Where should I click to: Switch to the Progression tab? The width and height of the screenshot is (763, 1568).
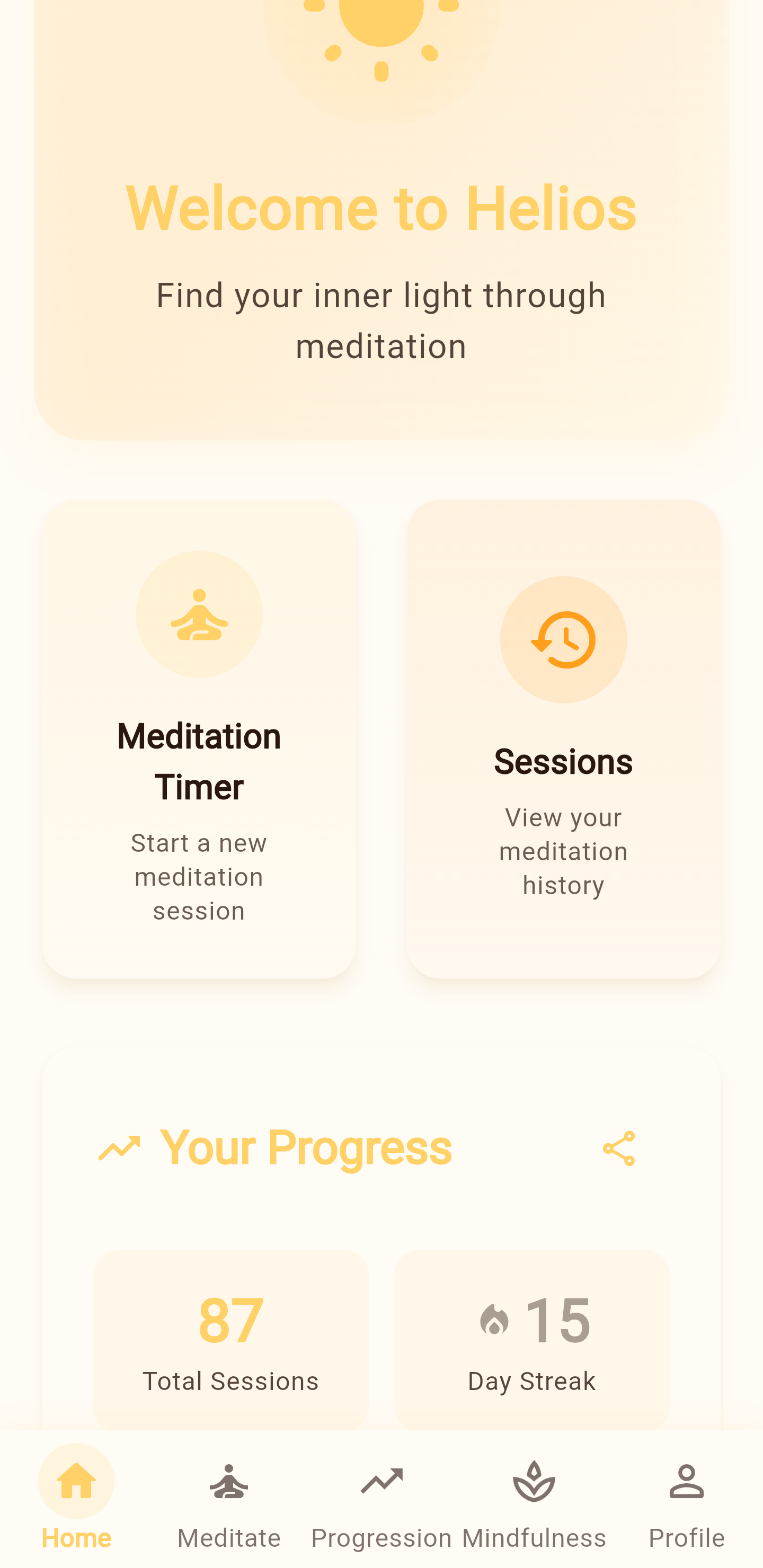point(381,1503)
